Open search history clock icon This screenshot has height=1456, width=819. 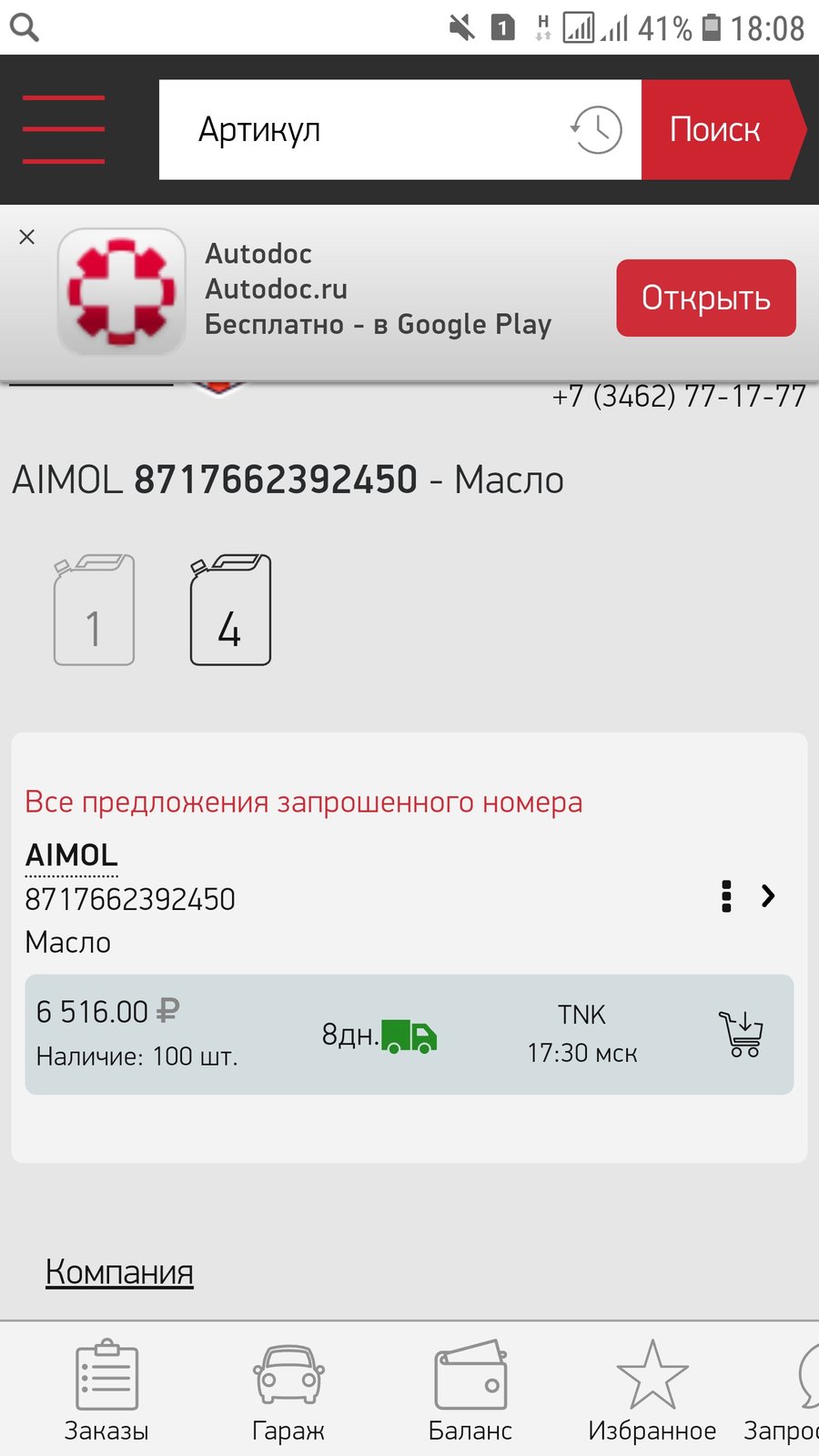(x=596, y=129)
